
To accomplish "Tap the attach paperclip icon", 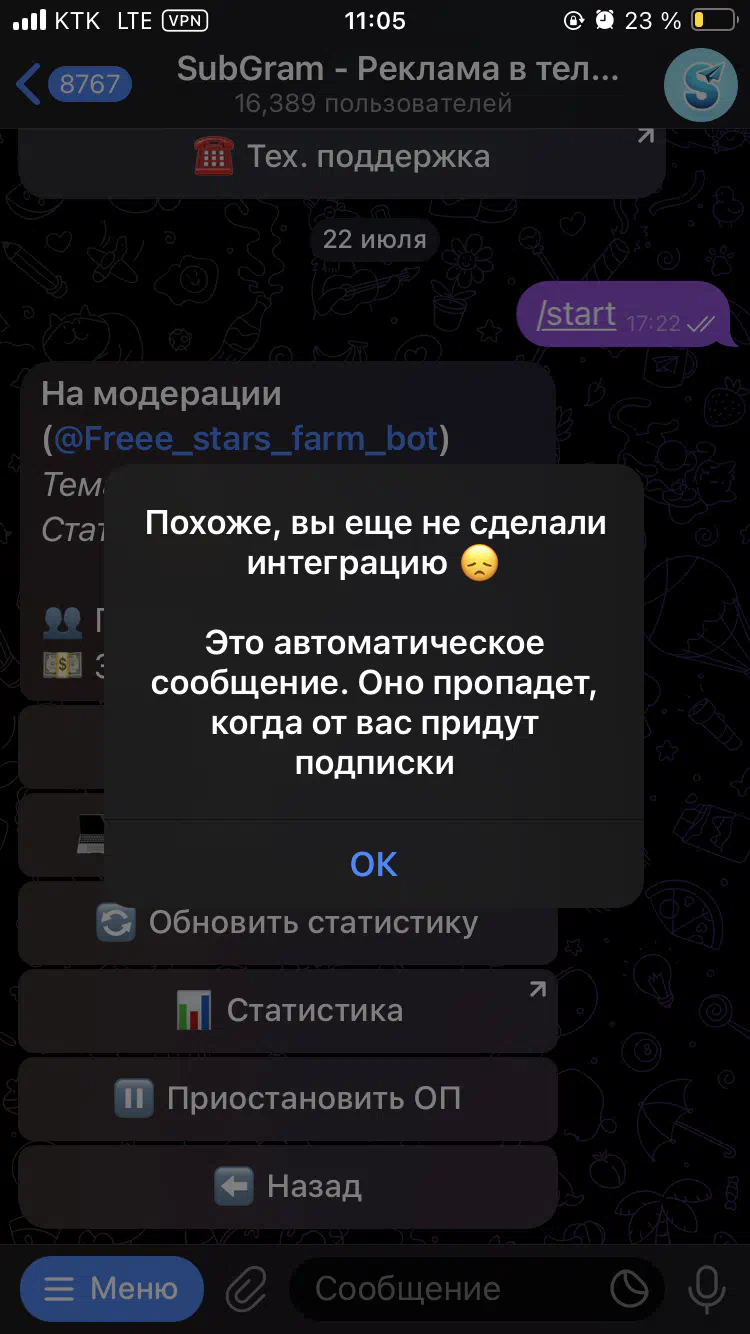I will coord(246,1289).
